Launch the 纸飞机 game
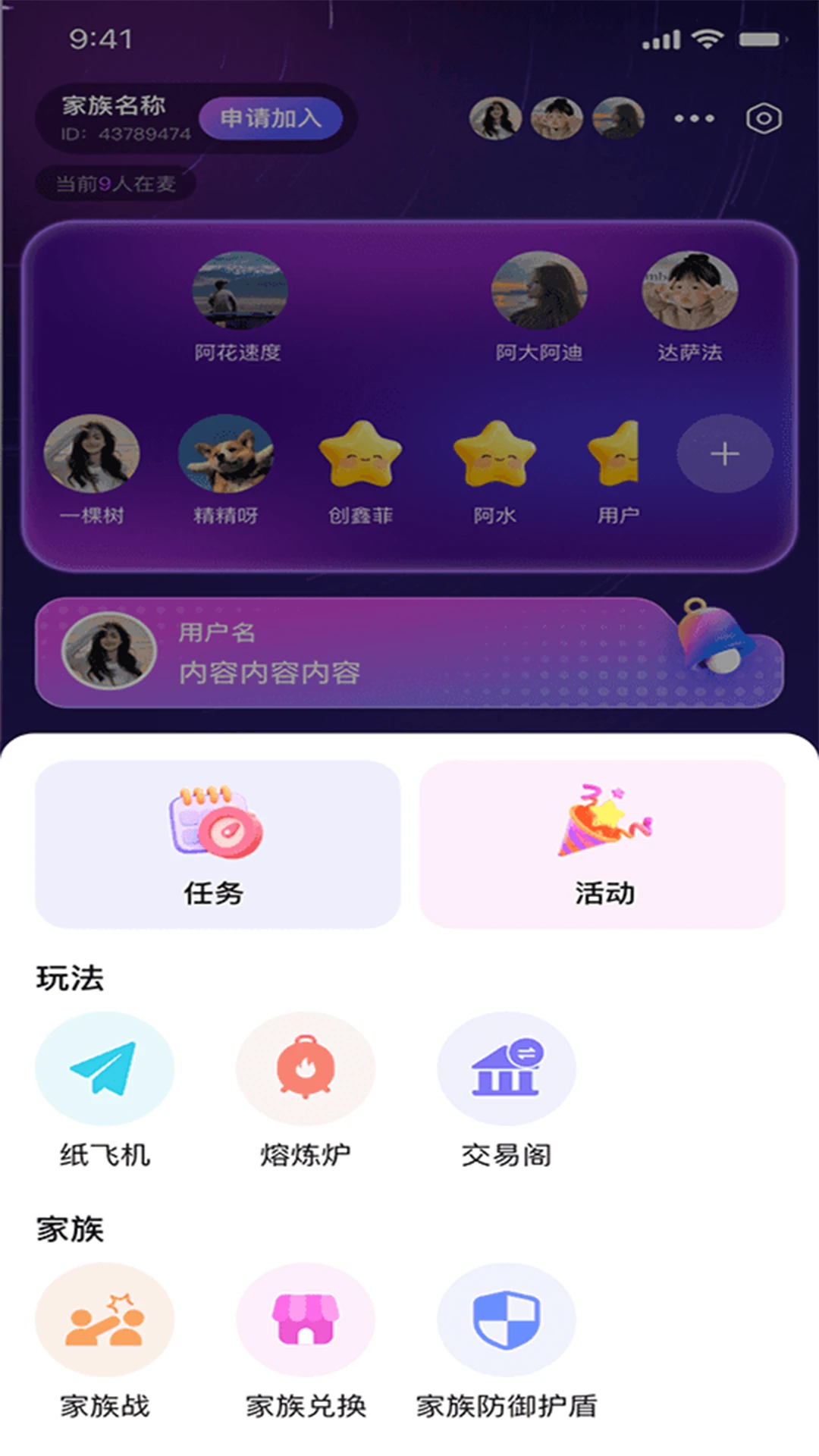 (x=105, y=1068)
